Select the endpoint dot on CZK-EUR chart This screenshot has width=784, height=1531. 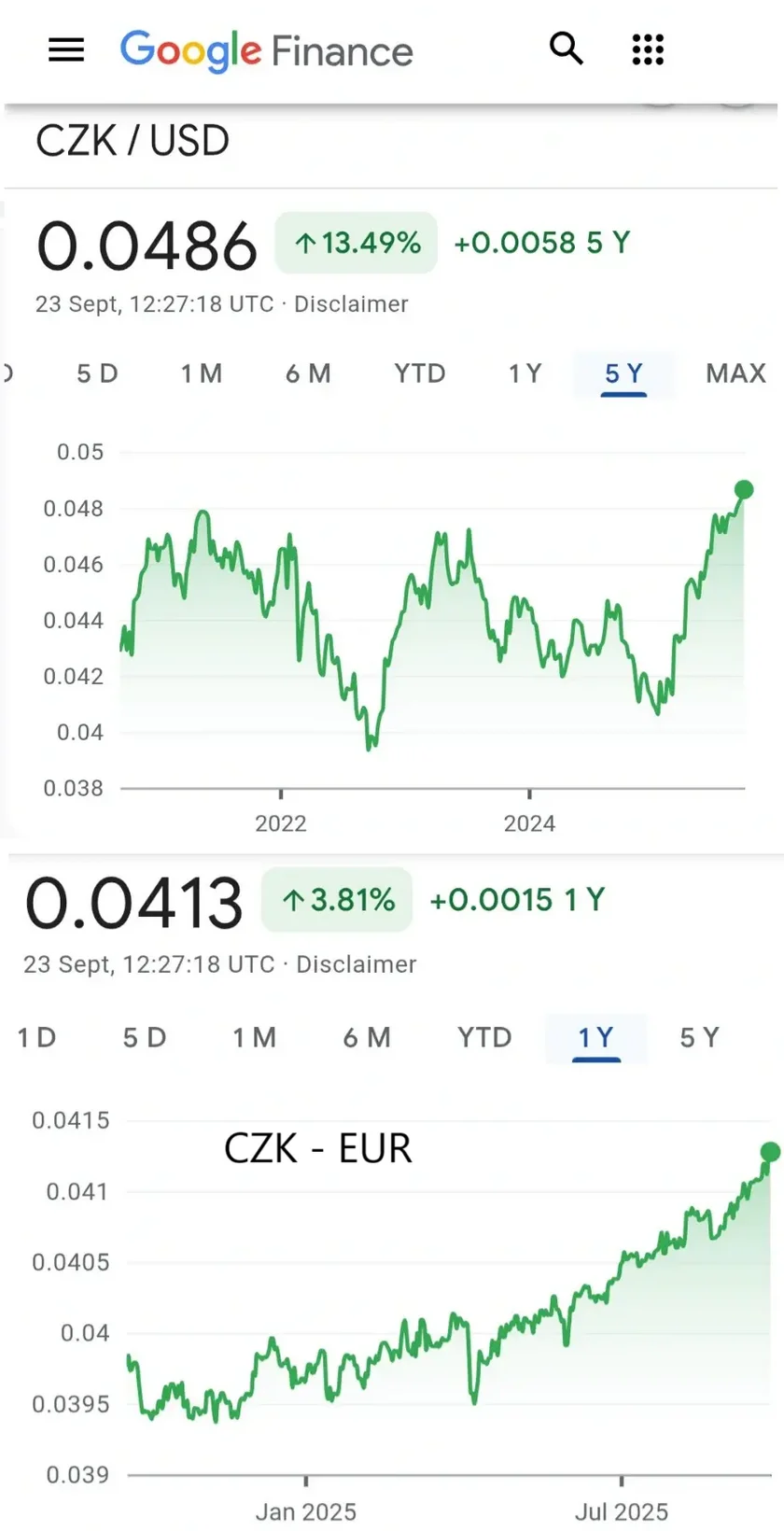771,1152
